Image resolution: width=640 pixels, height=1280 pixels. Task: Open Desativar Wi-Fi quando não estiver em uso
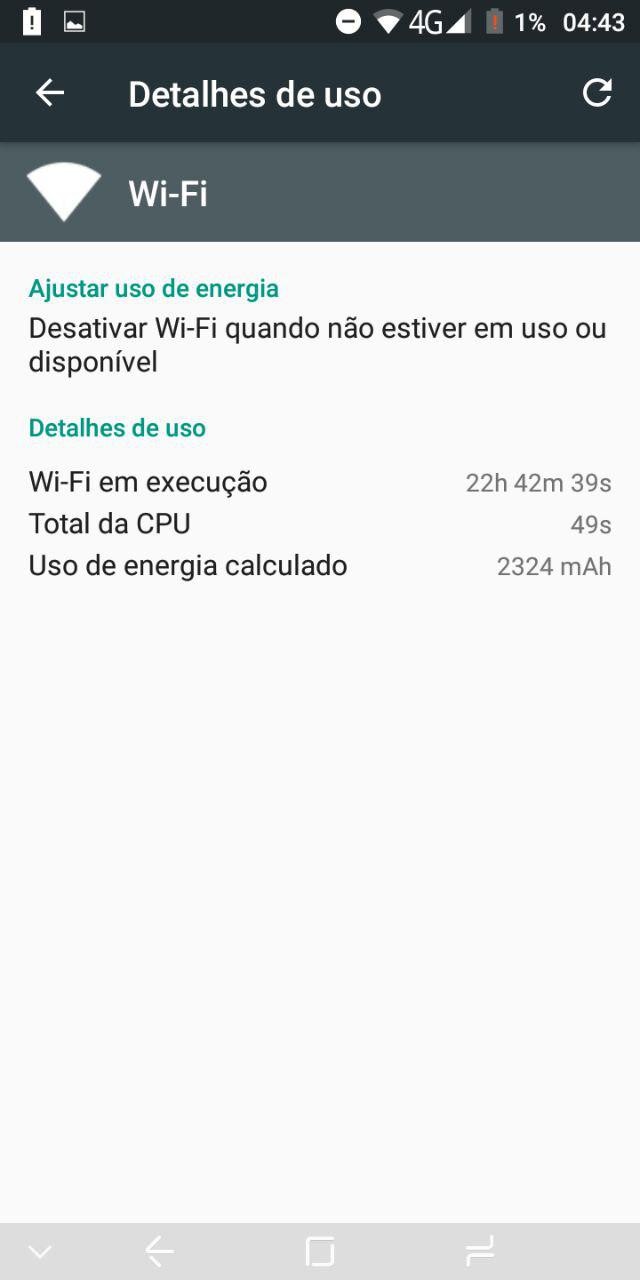(318, 345)
